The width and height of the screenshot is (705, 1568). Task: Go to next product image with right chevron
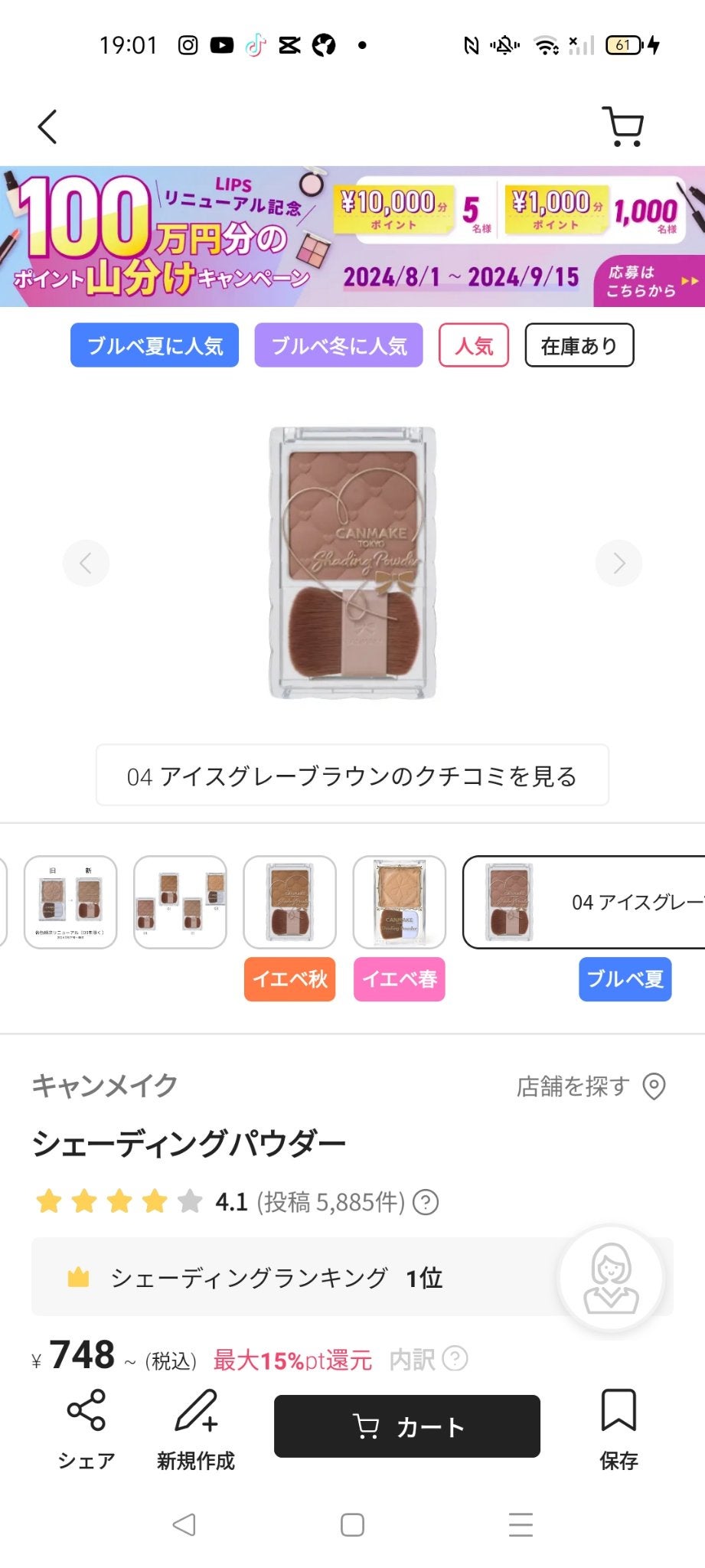(619, 563)
